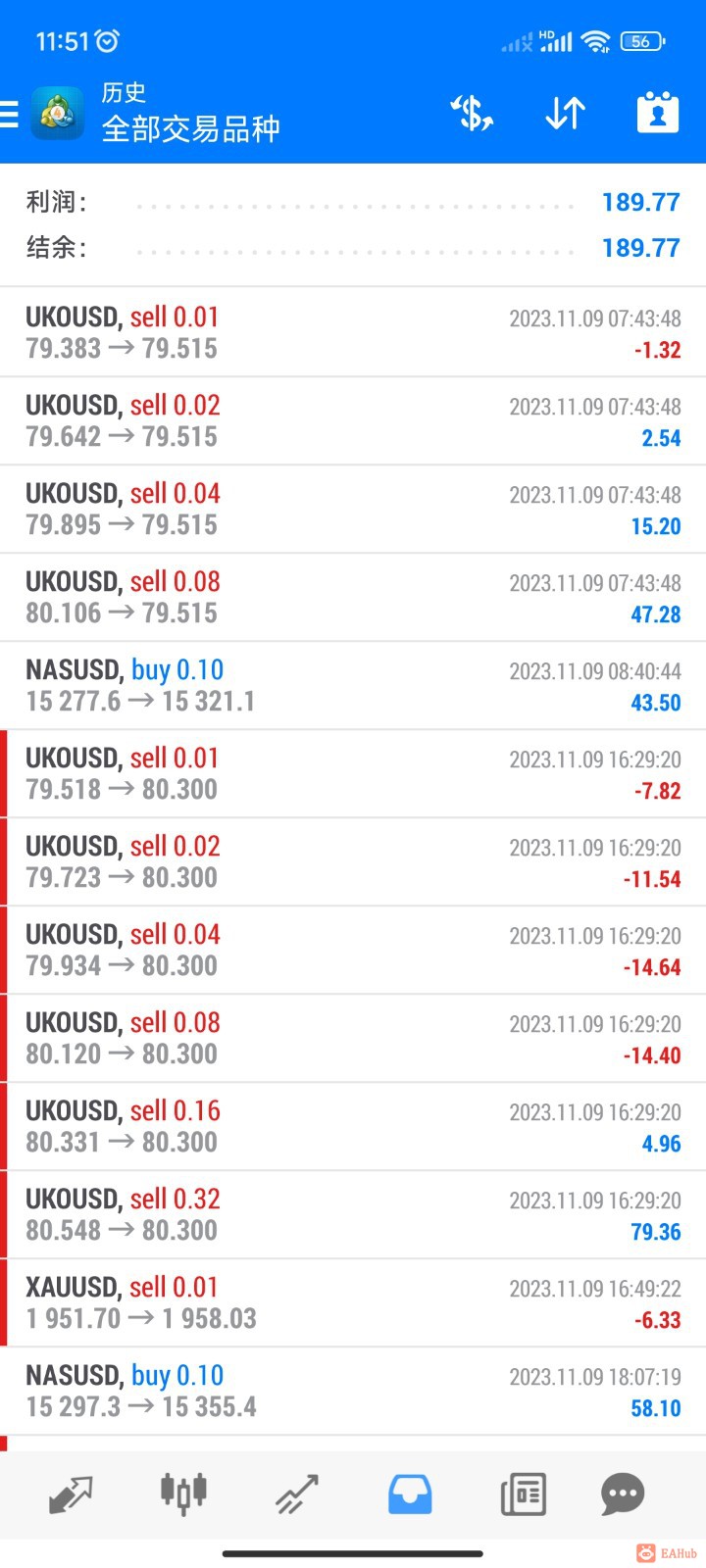Tap the sort arrows icon

point(565,114)
